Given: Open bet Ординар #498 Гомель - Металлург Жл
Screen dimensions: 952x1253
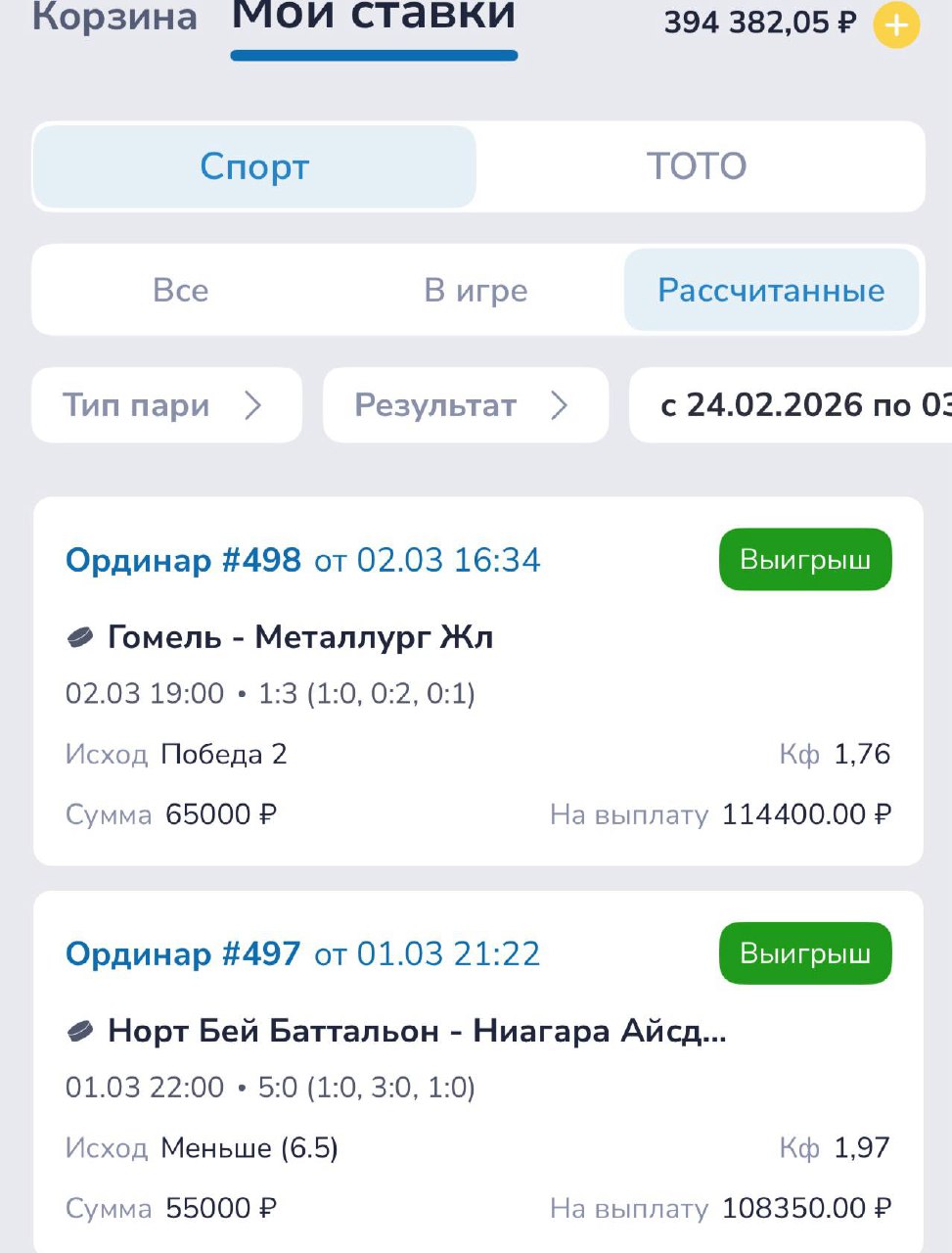Looking at the screenshot, I should (x=477, y=681).
